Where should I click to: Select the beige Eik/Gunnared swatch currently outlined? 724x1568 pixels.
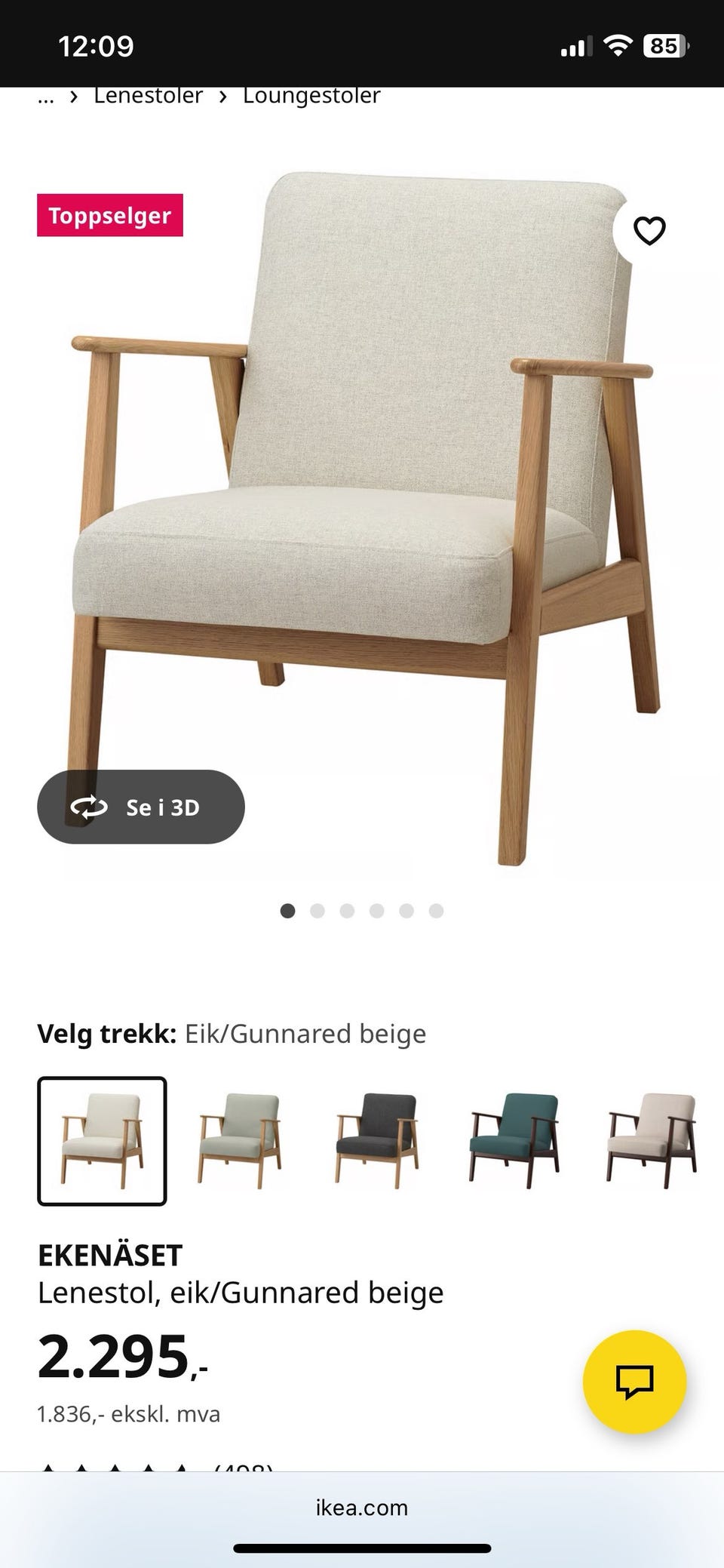point(102,1139)
